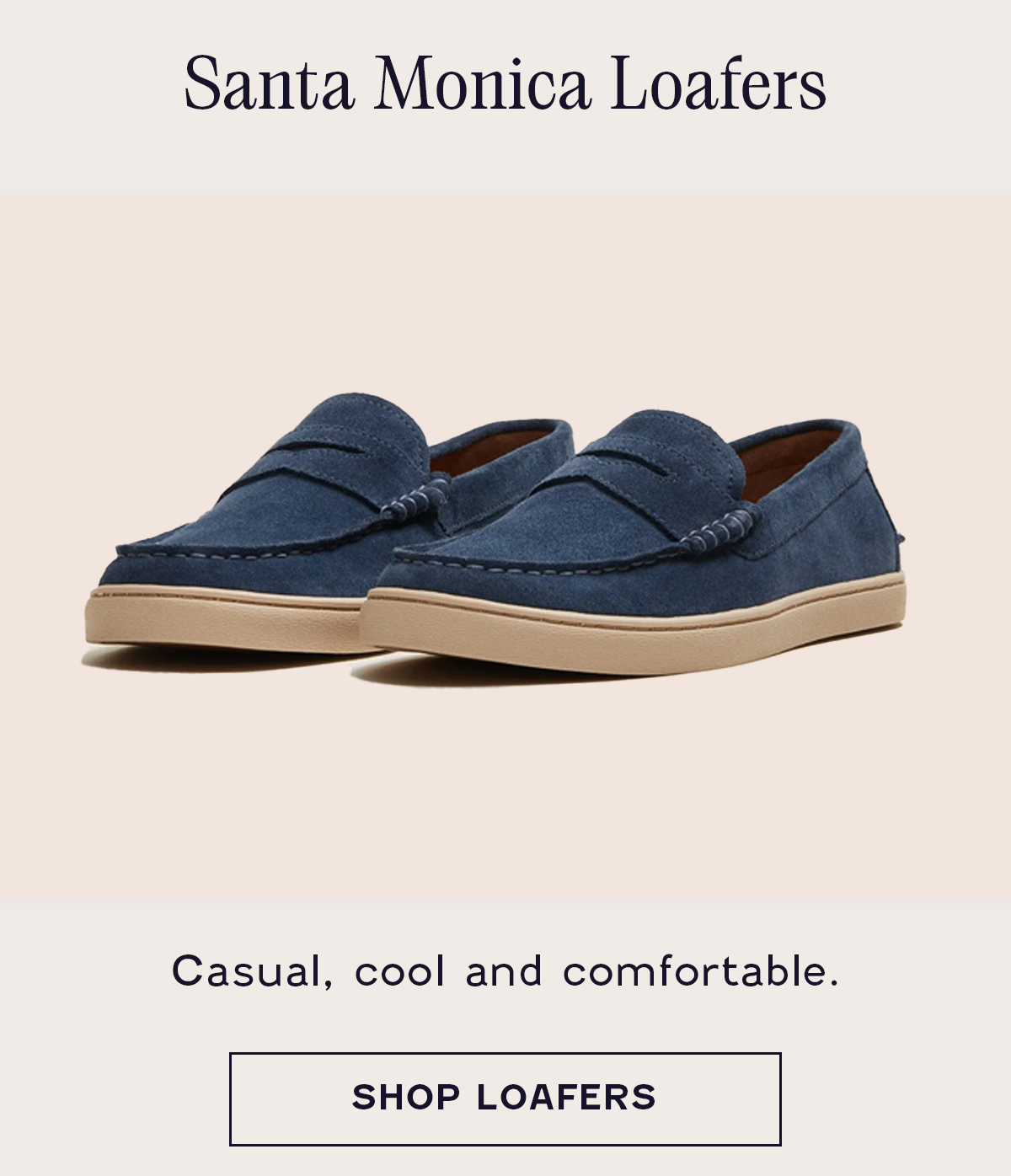Tap the Shop Loafers button

pos(505,1098)
